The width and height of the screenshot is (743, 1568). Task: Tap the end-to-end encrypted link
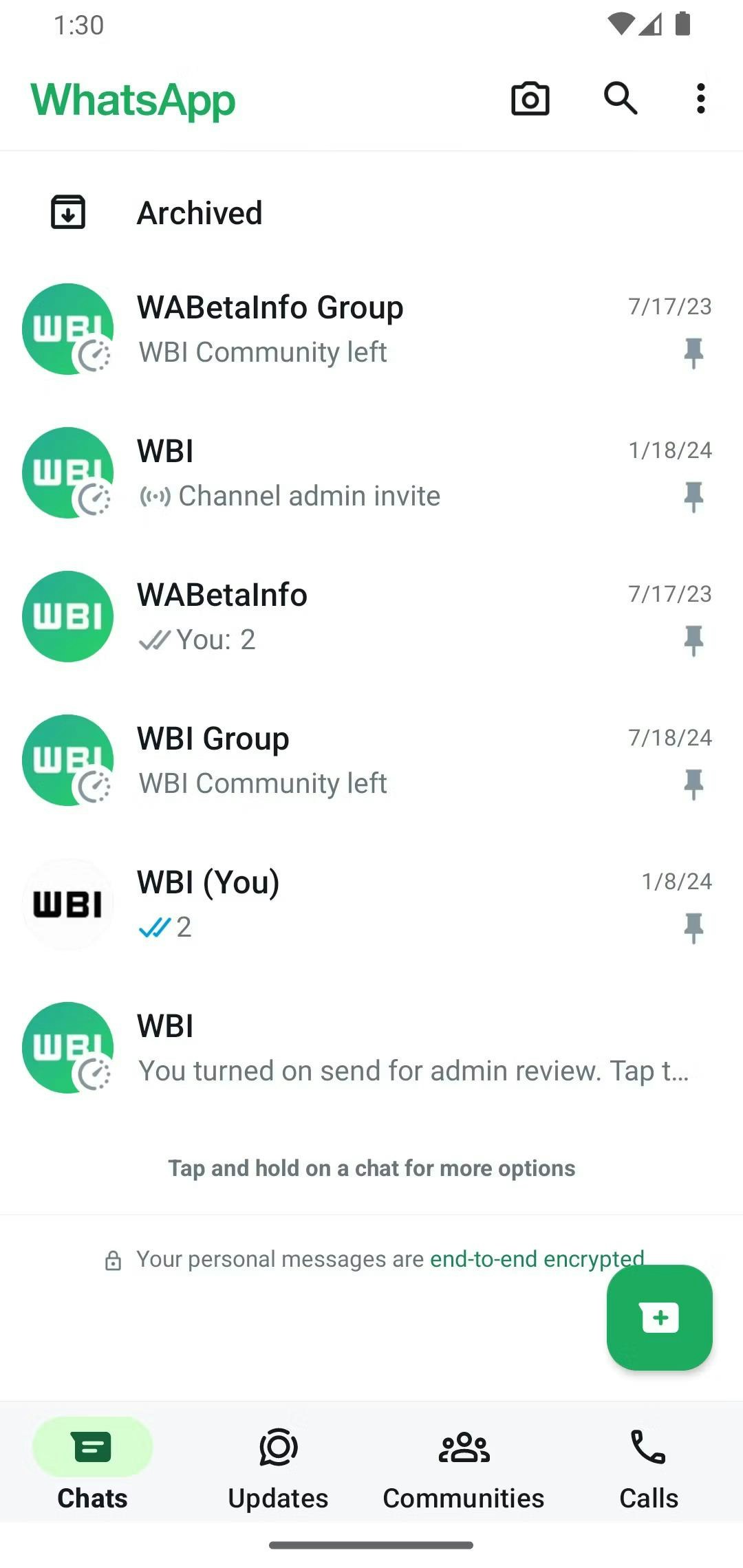[537, 1259]
